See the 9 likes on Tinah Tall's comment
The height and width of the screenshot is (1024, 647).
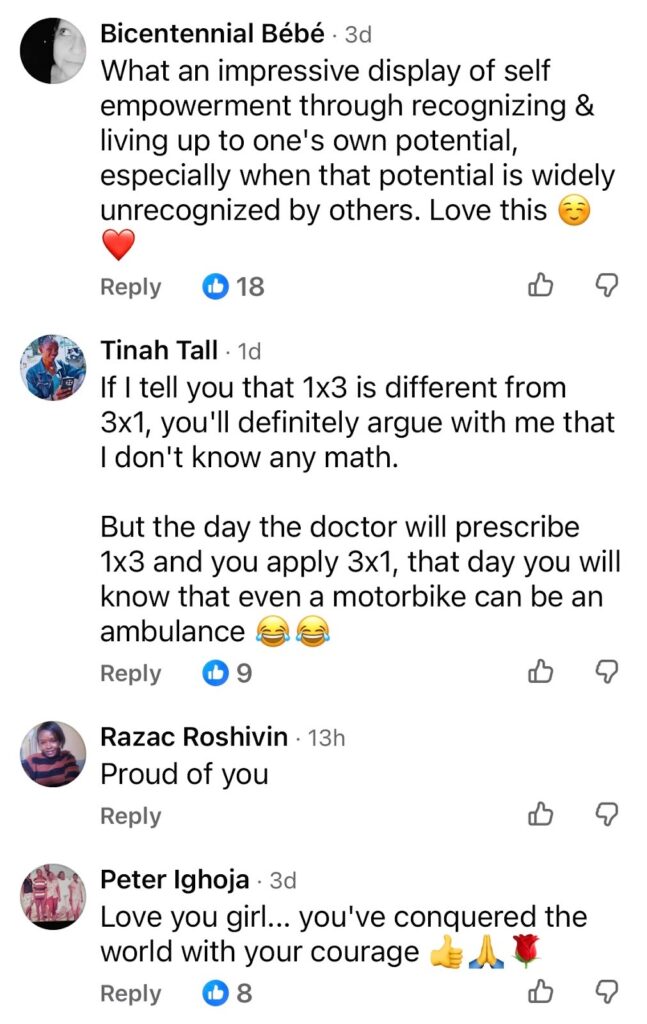point(226,673)
